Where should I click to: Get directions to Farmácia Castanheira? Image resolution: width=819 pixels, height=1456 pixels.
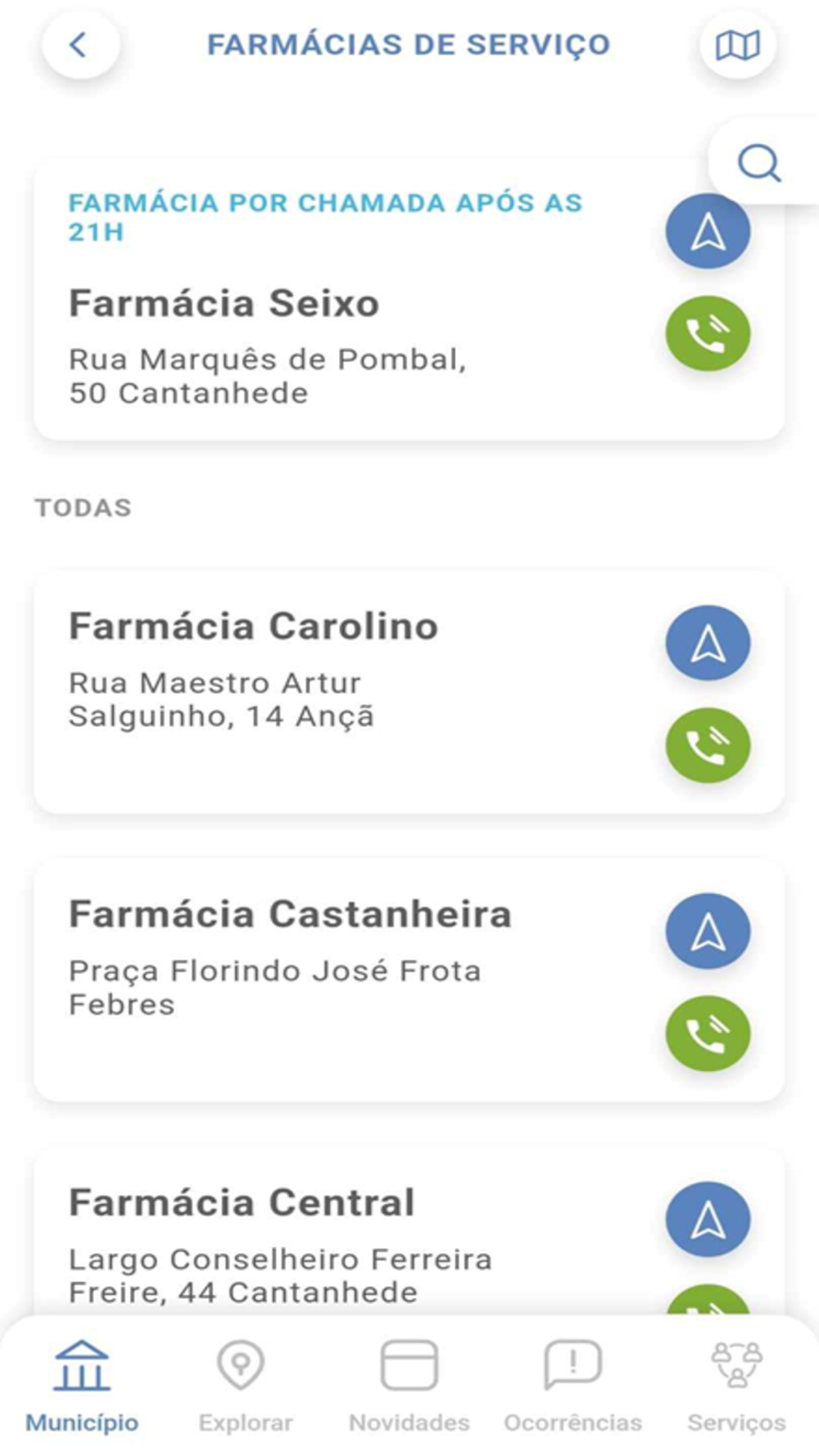708,931
